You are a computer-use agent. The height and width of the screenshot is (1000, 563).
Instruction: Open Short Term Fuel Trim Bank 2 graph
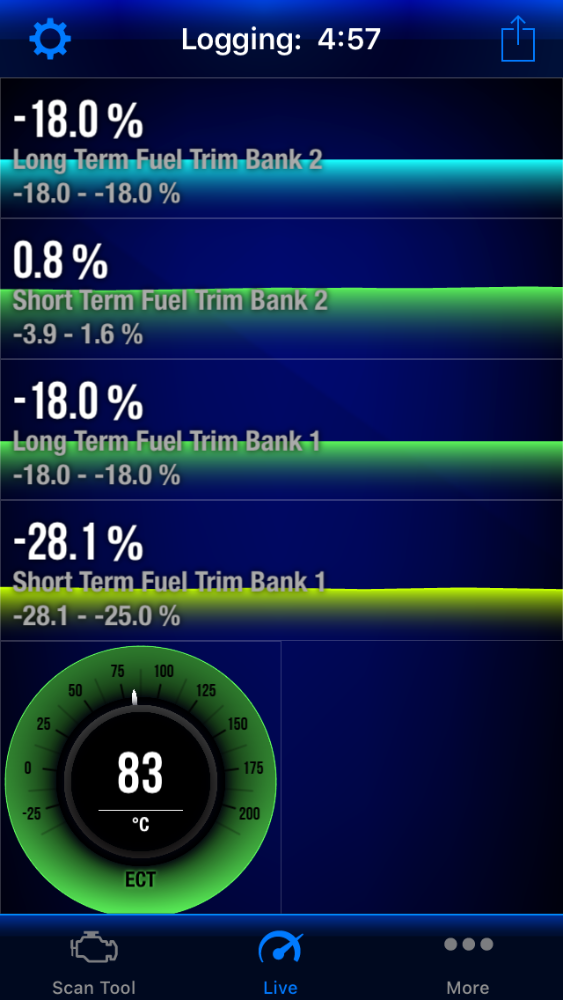coord(281,289)
